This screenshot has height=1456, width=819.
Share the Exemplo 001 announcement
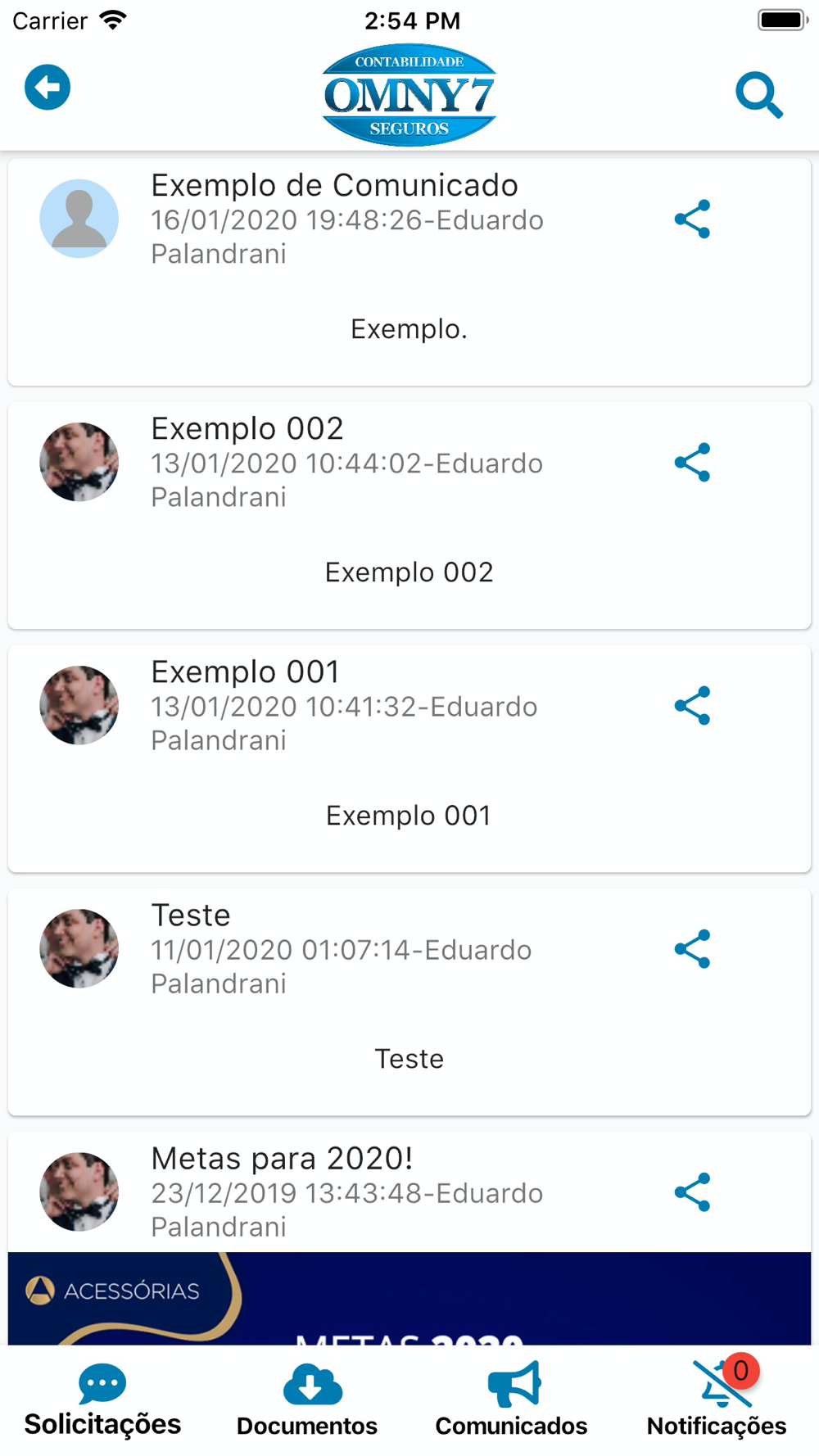point(692,706)
